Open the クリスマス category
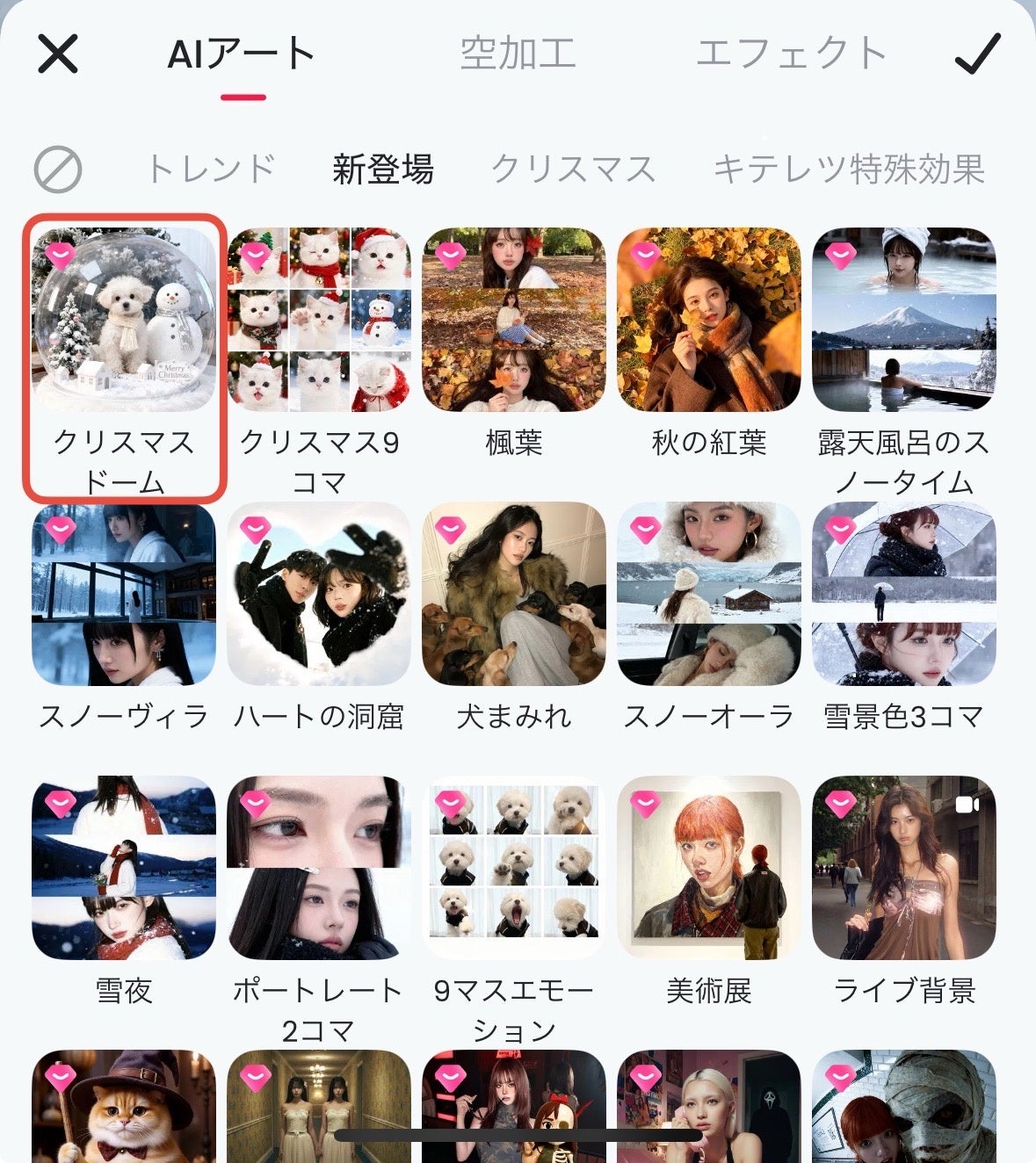 click(573, 169)
